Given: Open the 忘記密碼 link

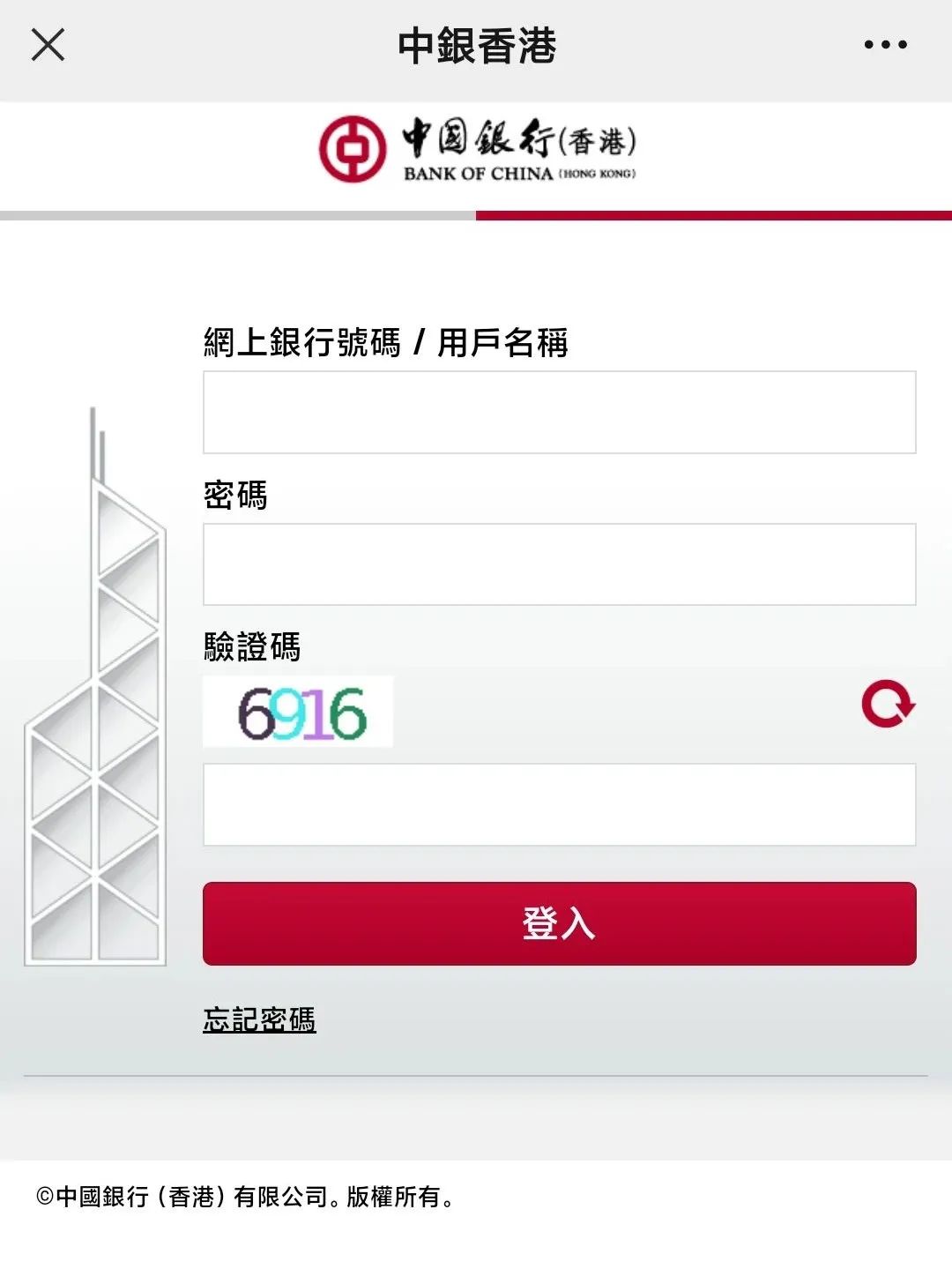Looking at the screenshot, I should pos(259,1019).
